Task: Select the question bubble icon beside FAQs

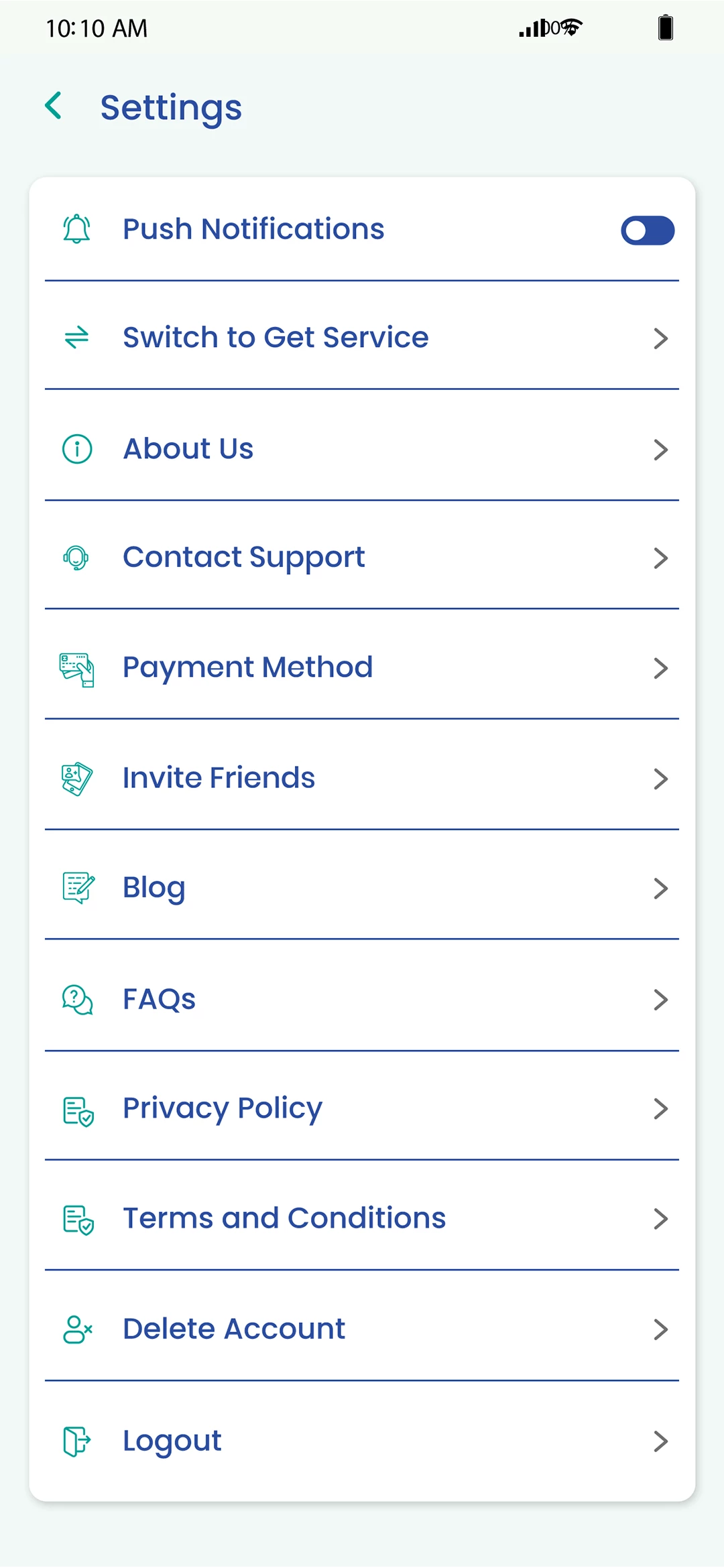Action: tap(76, 999)
